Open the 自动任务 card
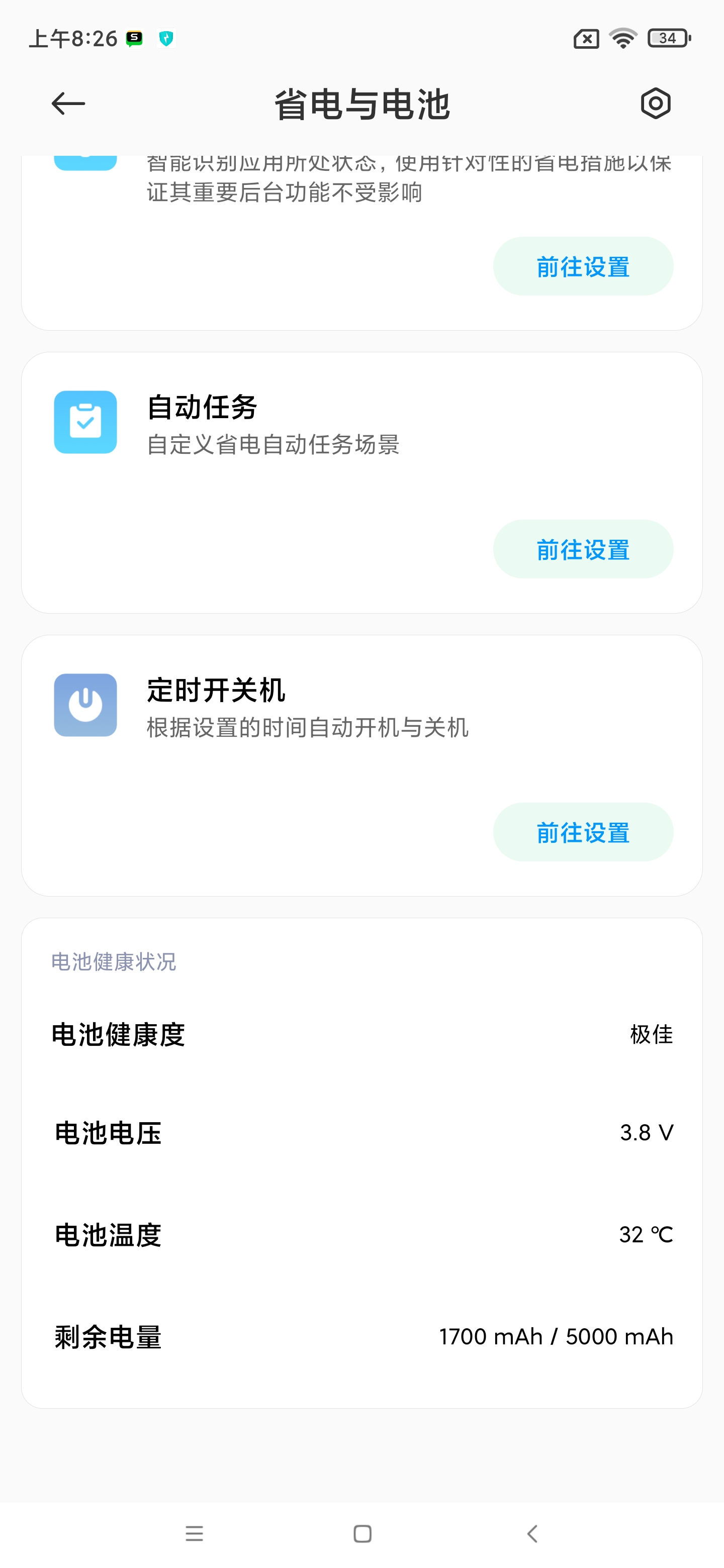724x1568 pixels. coord(361,482)
